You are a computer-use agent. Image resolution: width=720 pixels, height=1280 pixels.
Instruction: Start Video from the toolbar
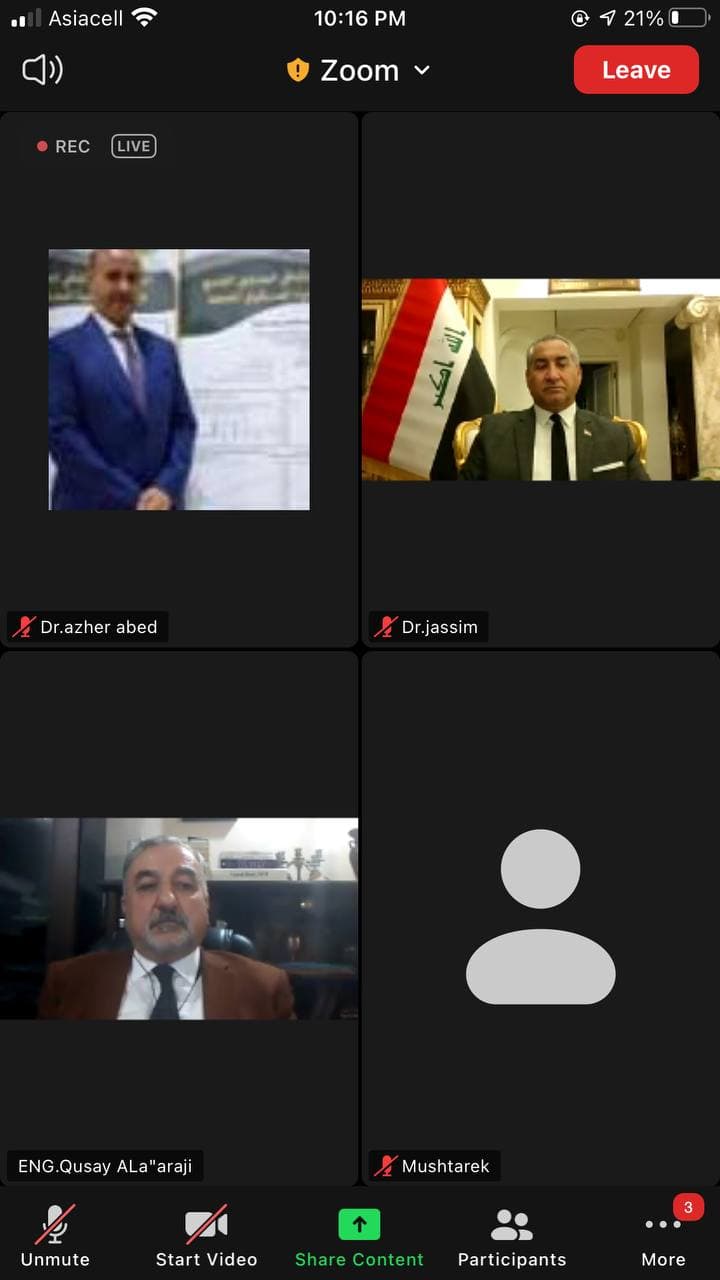click(x=206, y=1236)
